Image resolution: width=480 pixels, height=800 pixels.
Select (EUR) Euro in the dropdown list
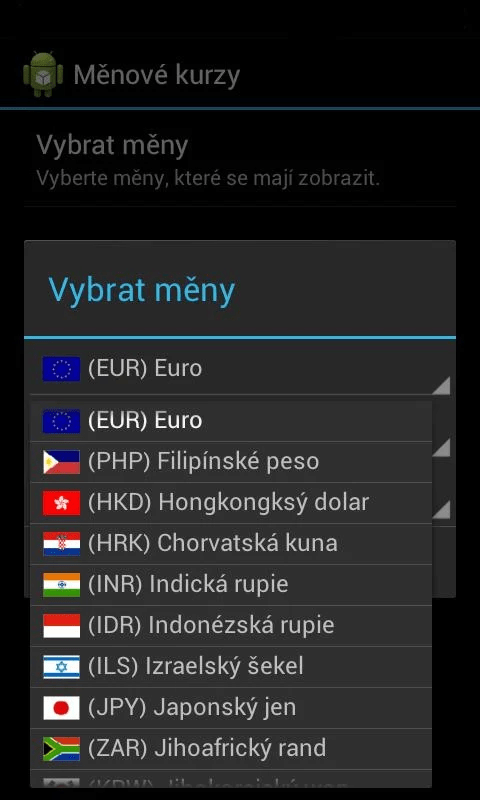[x=231, y=421]
